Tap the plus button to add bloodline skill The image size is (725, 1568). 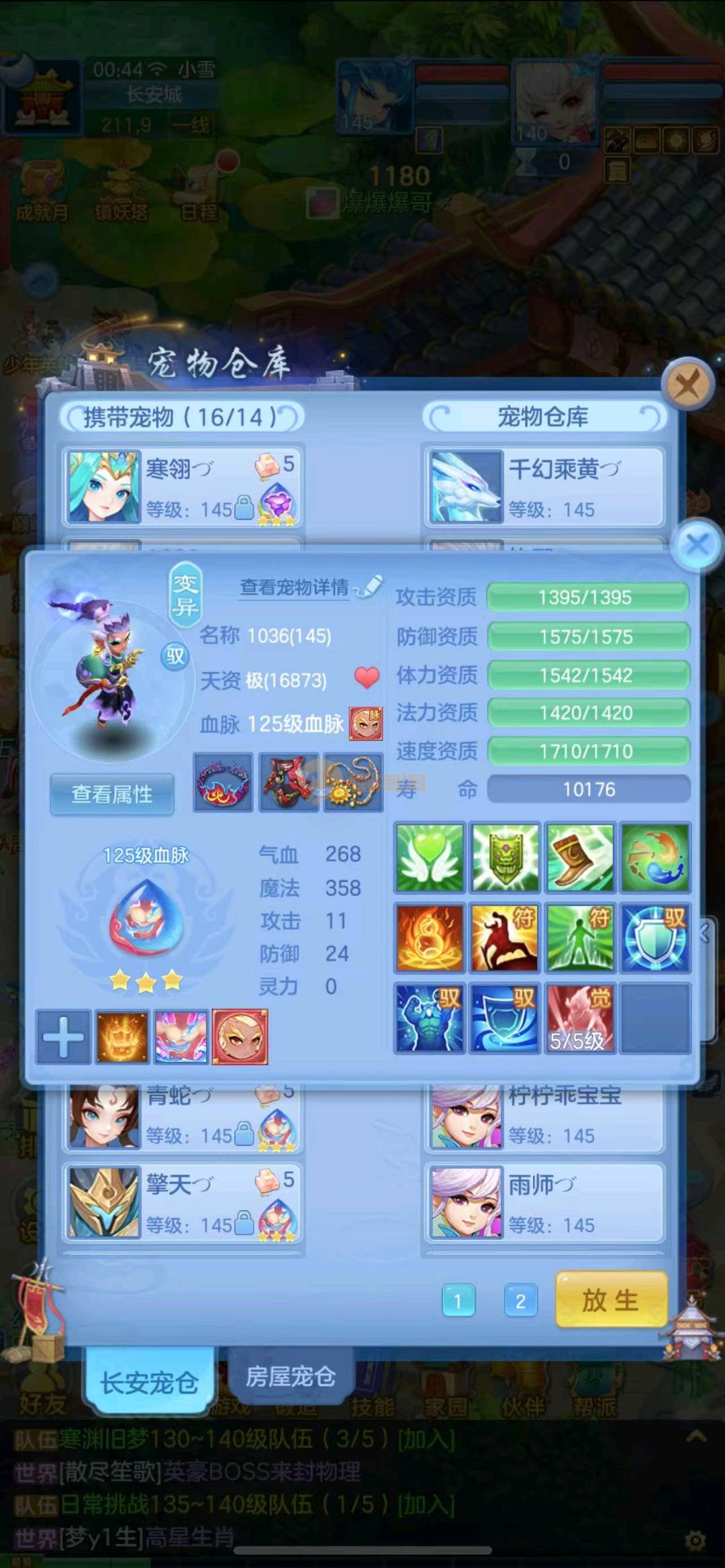[64, 1037]
